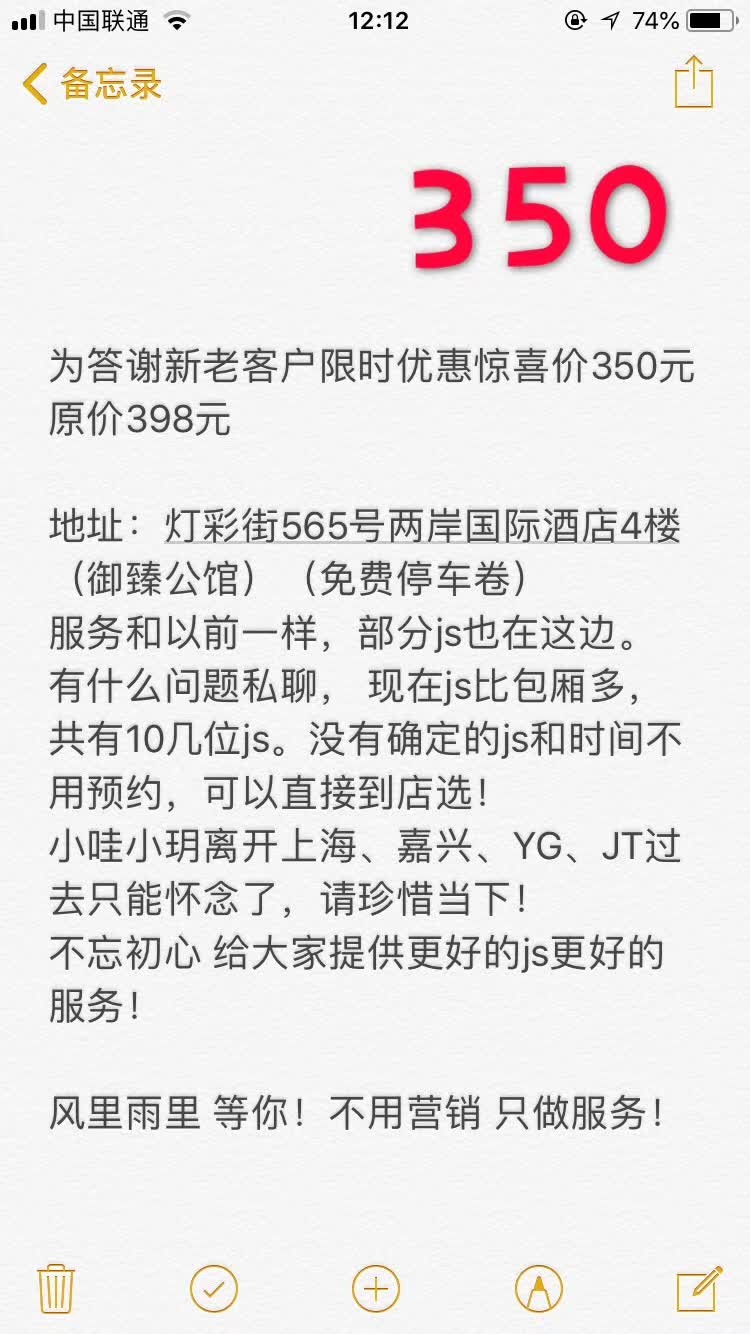Share this note

pos(693,82)
